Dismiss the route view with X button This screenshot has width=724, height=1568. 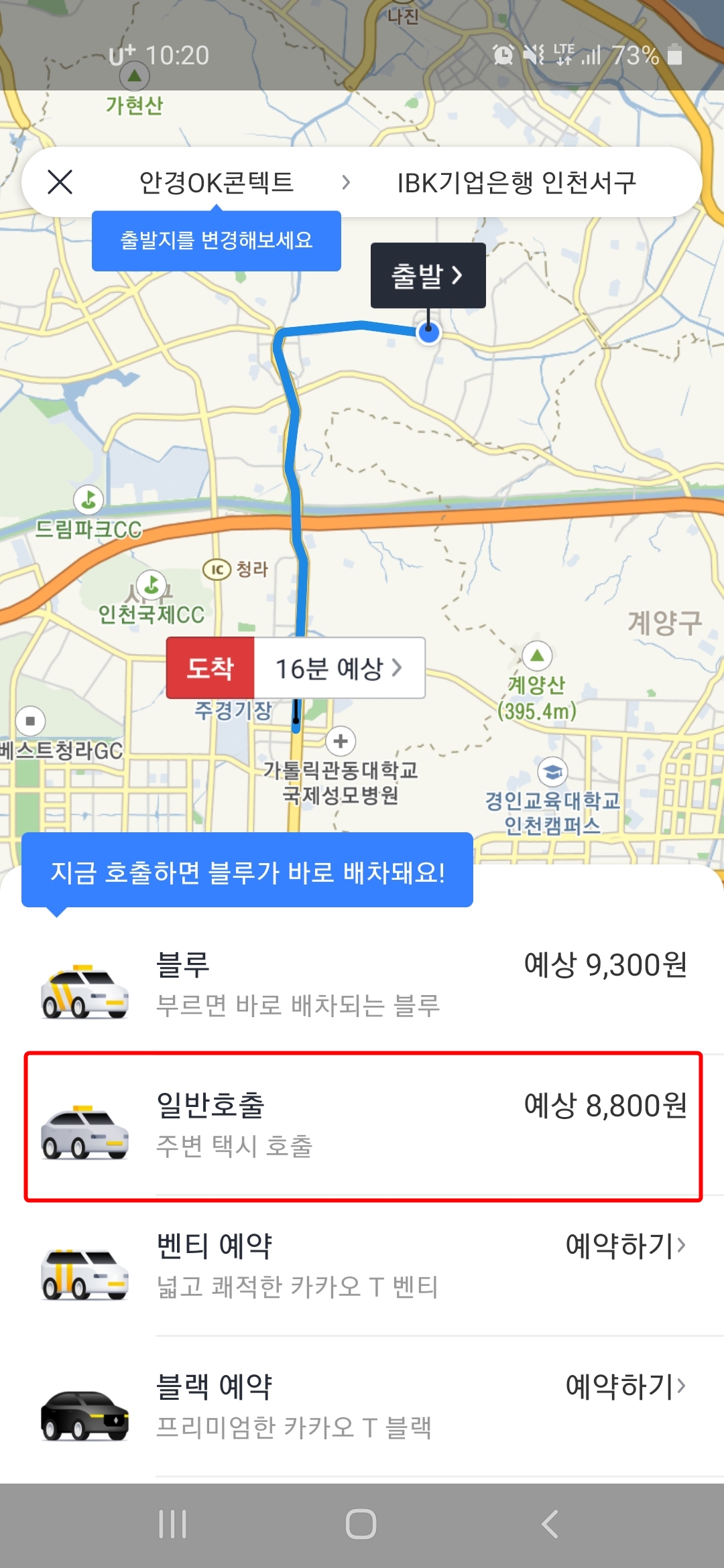(x=61, y=182)
